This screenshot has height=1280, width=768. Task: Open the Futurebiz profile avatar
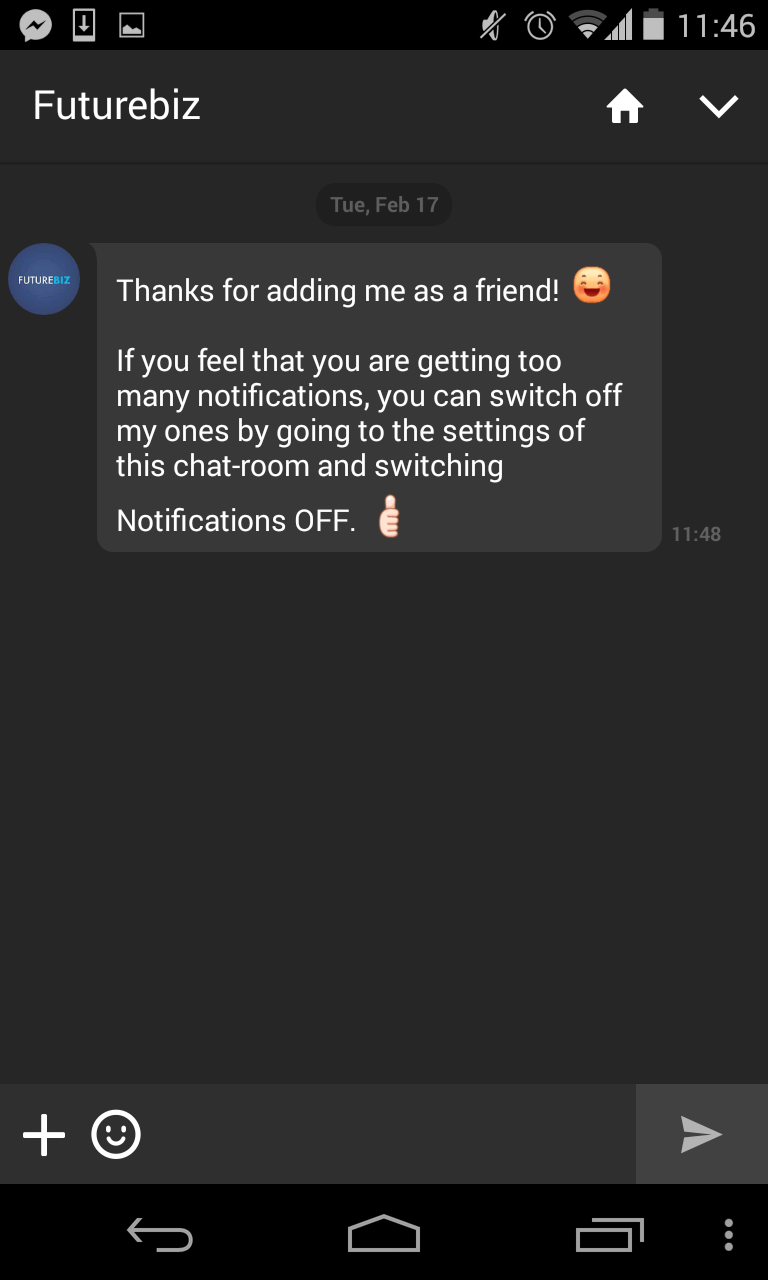(44, 279)
